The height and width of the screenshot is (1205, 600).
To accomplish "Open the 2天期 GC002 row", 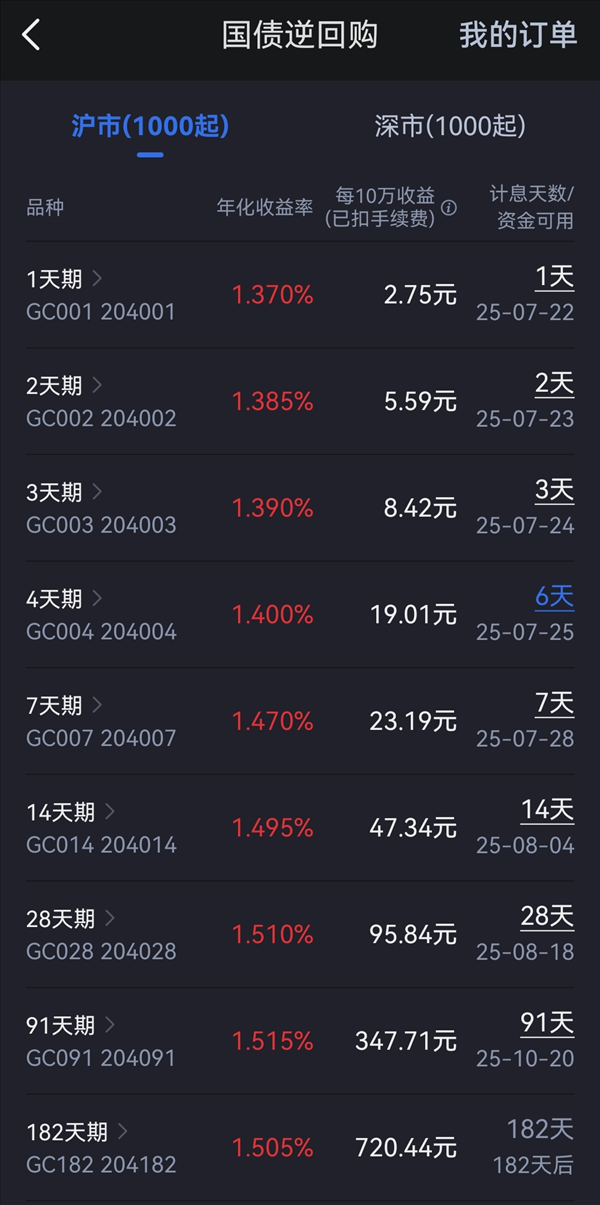I will click(300, 402).
